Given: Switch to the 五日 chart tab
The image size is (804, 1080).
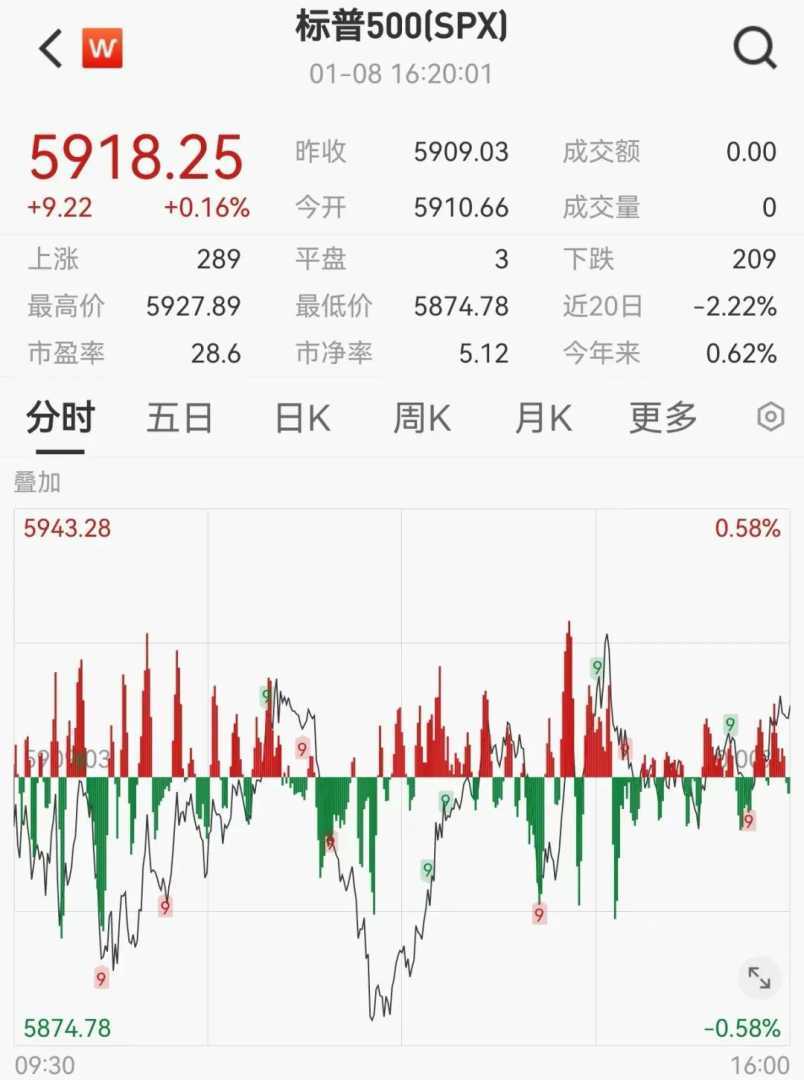Looking at the screenshot, I should pos(180,419).
